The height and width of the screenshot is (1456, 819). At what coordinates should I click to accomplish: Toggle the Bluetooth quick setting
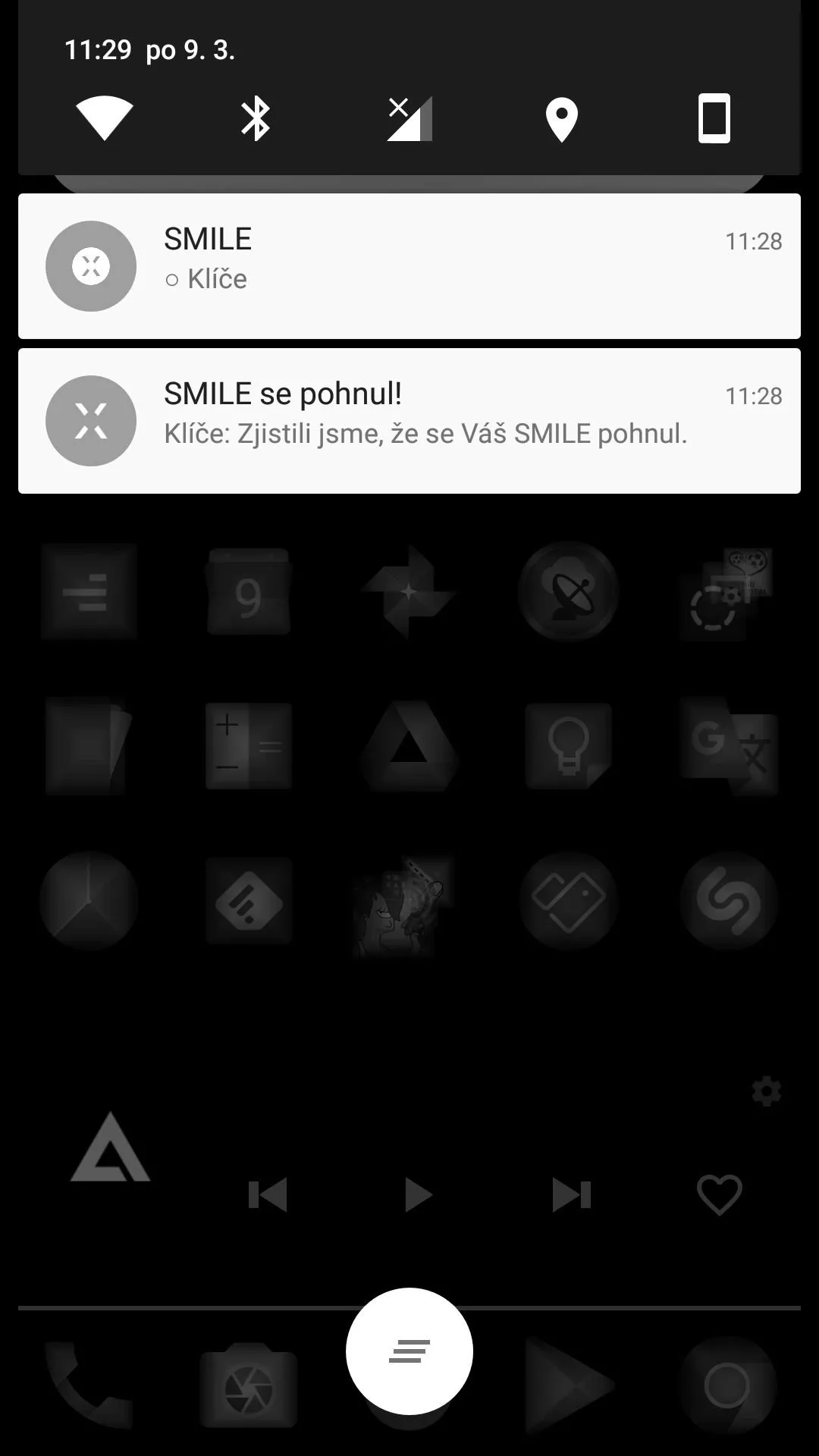click(256, 118)
